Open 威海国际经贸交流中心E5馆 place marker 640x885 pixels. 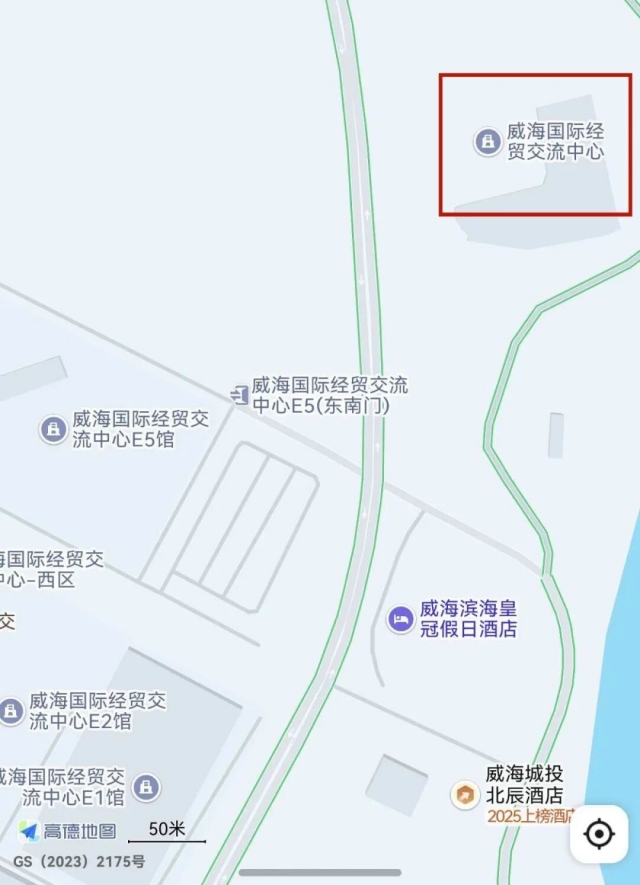click(52, 429)
